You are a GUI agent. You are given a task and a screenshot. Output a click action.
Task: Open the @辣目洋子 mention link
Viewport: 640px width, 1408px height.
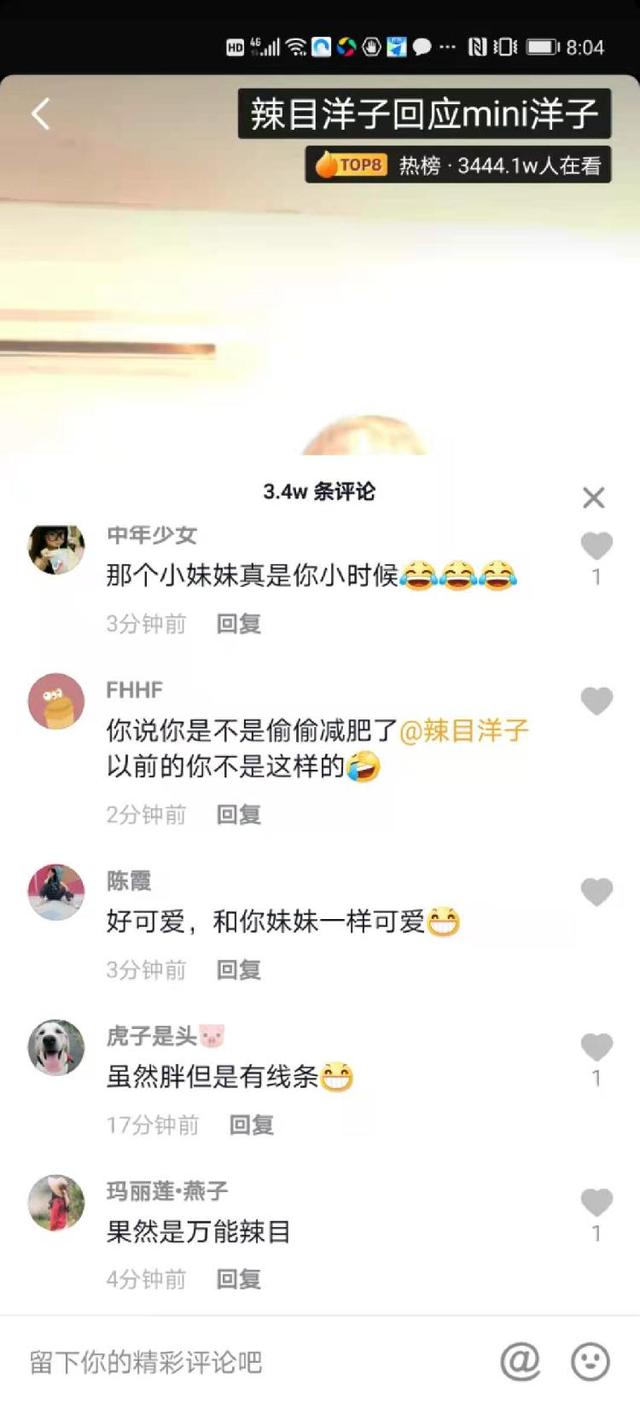point(464,730)
